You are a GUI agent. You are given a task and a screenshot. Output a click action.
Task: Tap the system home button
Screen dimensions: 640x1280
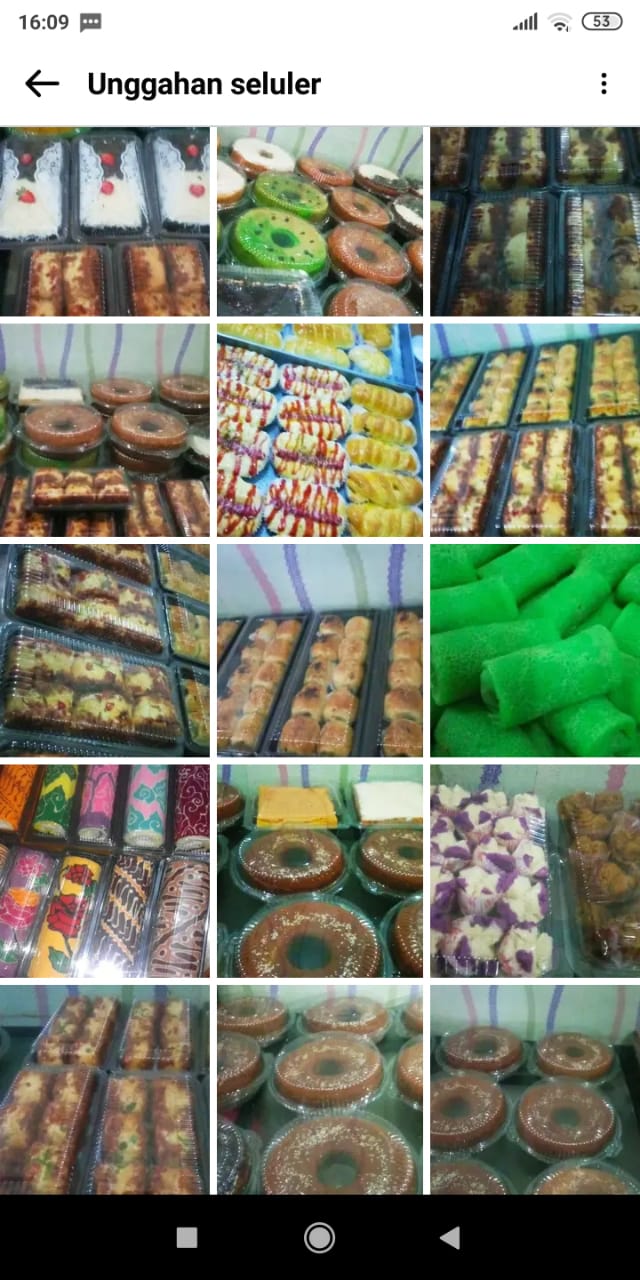319,1237
